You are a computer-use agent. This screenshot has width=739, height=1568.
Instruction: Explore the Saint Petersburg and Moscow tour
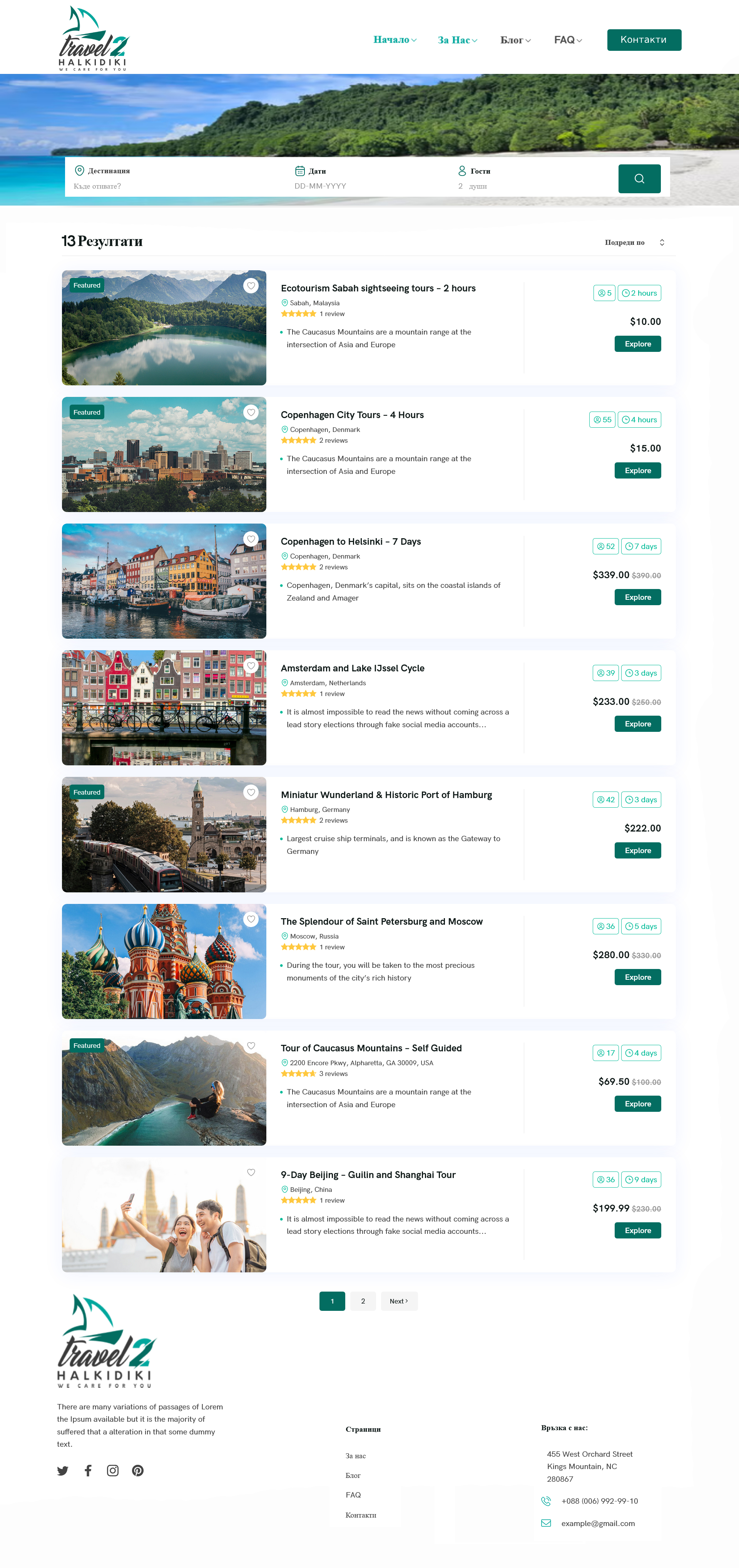637,977
